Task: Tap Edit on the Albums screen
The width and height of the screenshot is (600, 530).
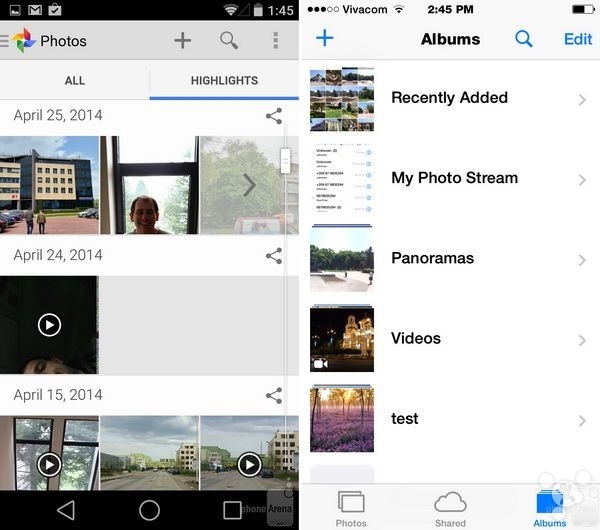Action: point(578,39)
